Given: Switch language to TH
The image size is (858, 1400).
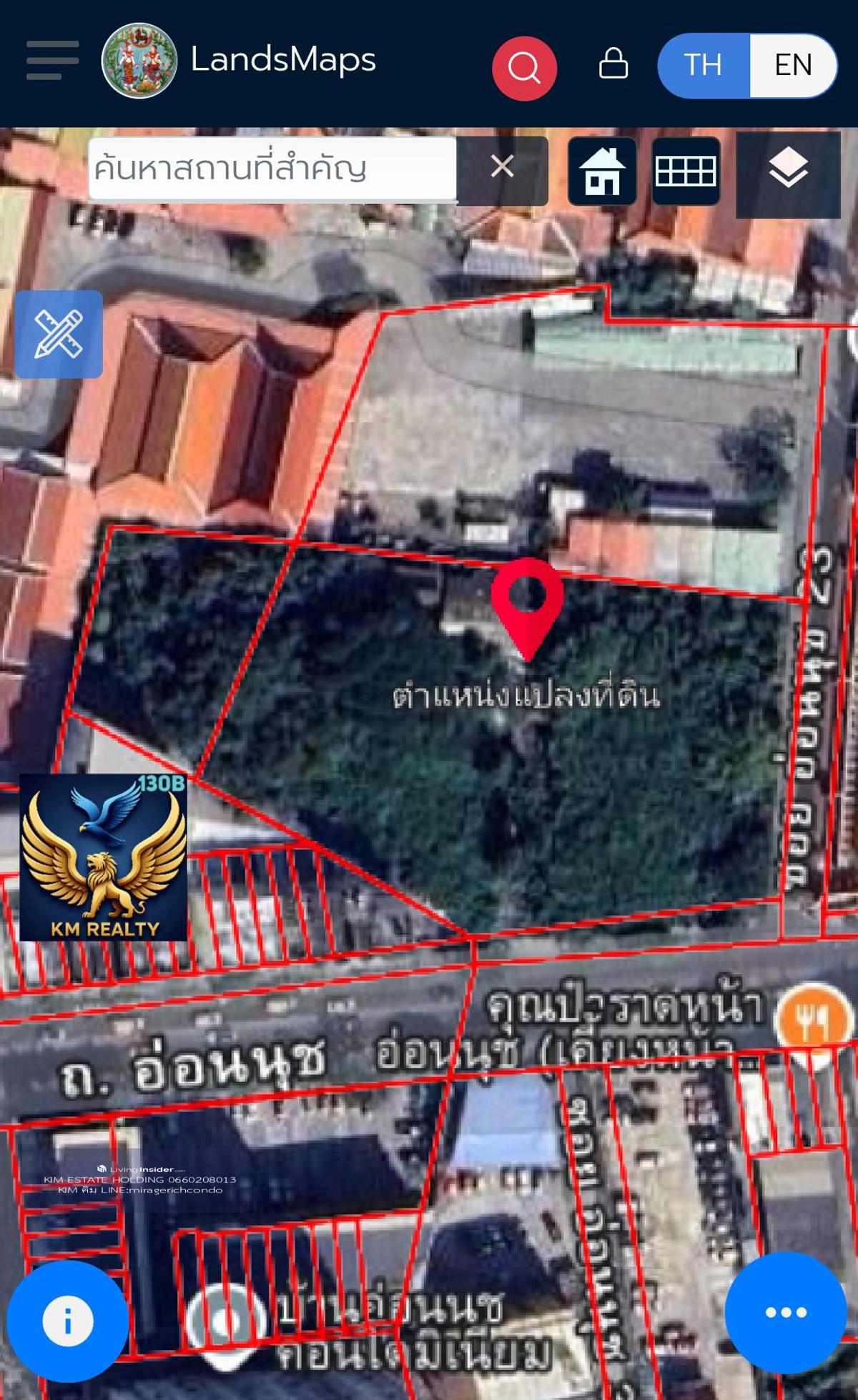Looking at the screenshot, I should (703, 65).
